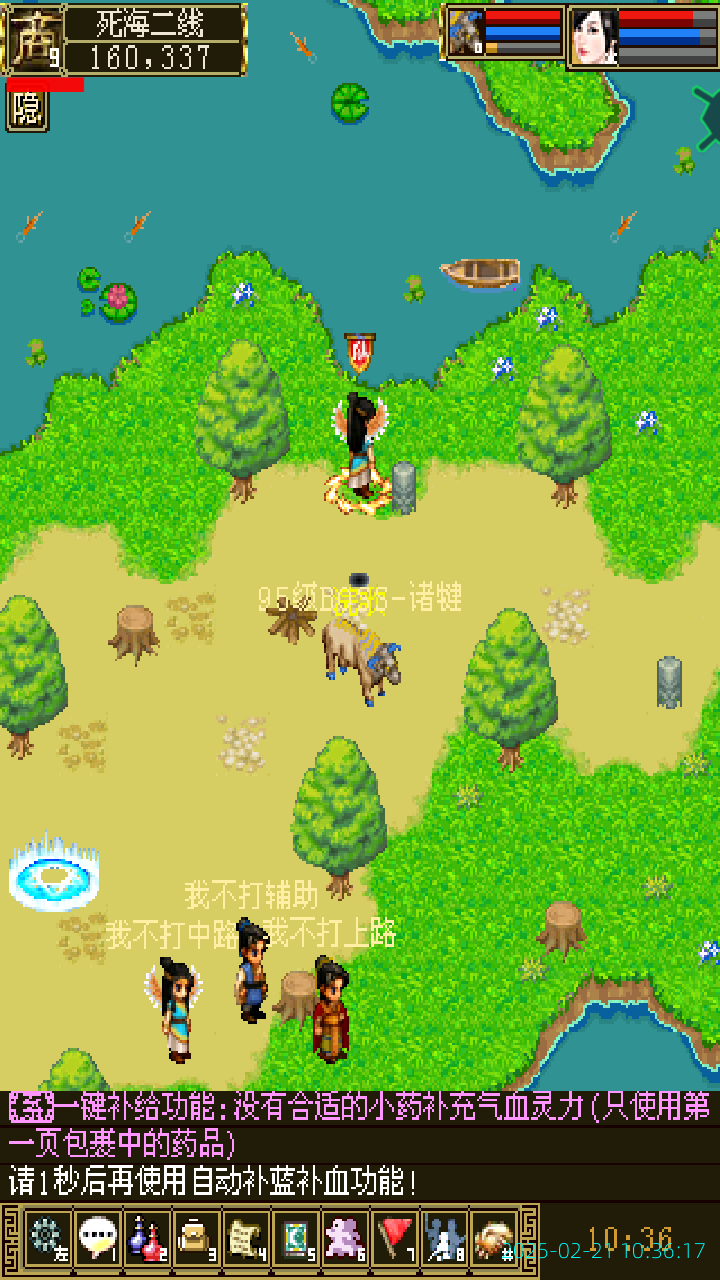This screenshot has height=1280, width=720.
Task: Target the 95级Boss-诸犍 ox monster
Action: click(x=360, y=657)
